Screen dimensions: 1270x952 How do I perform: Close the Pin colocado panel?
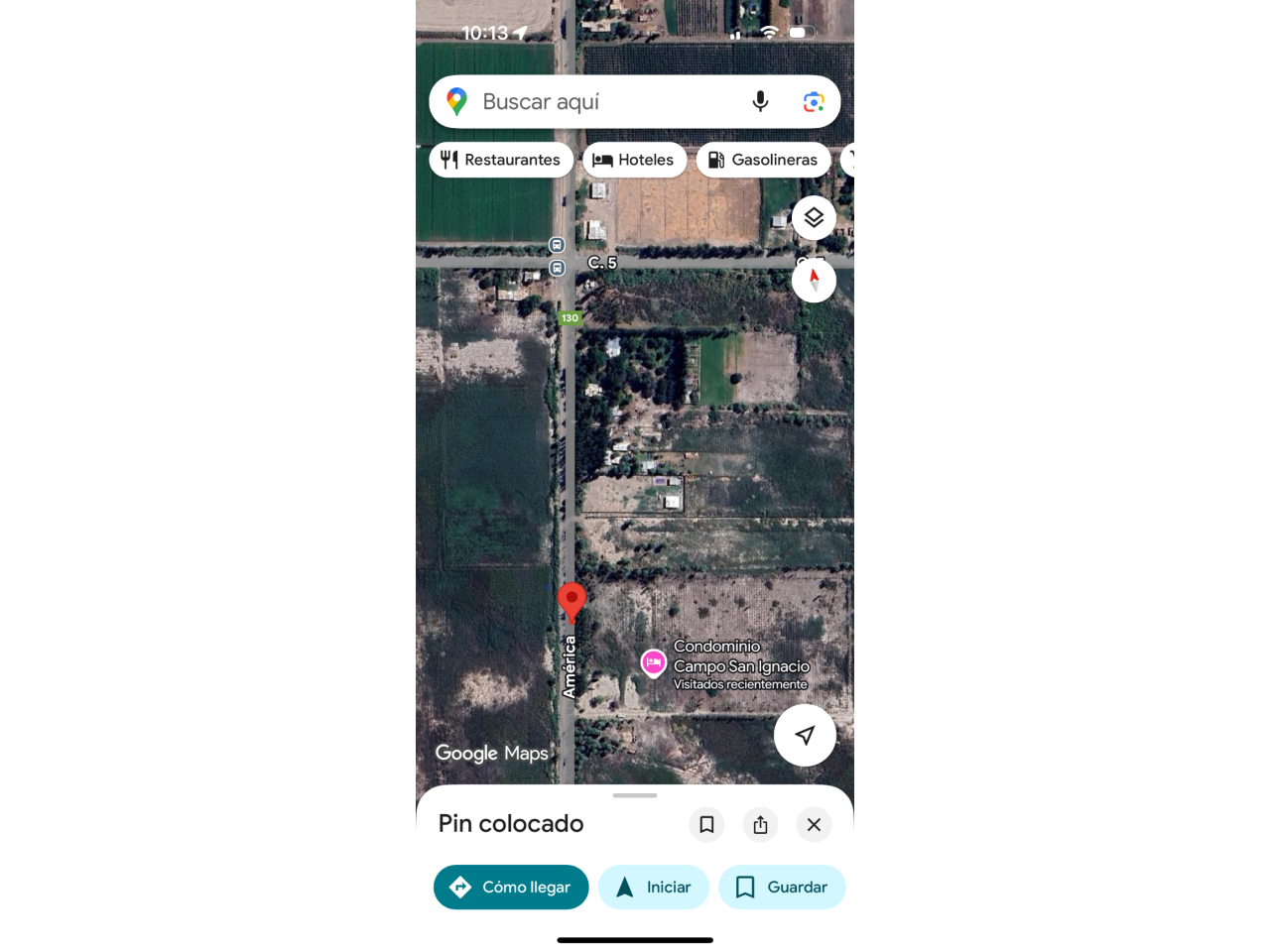[x=814, y=824]
